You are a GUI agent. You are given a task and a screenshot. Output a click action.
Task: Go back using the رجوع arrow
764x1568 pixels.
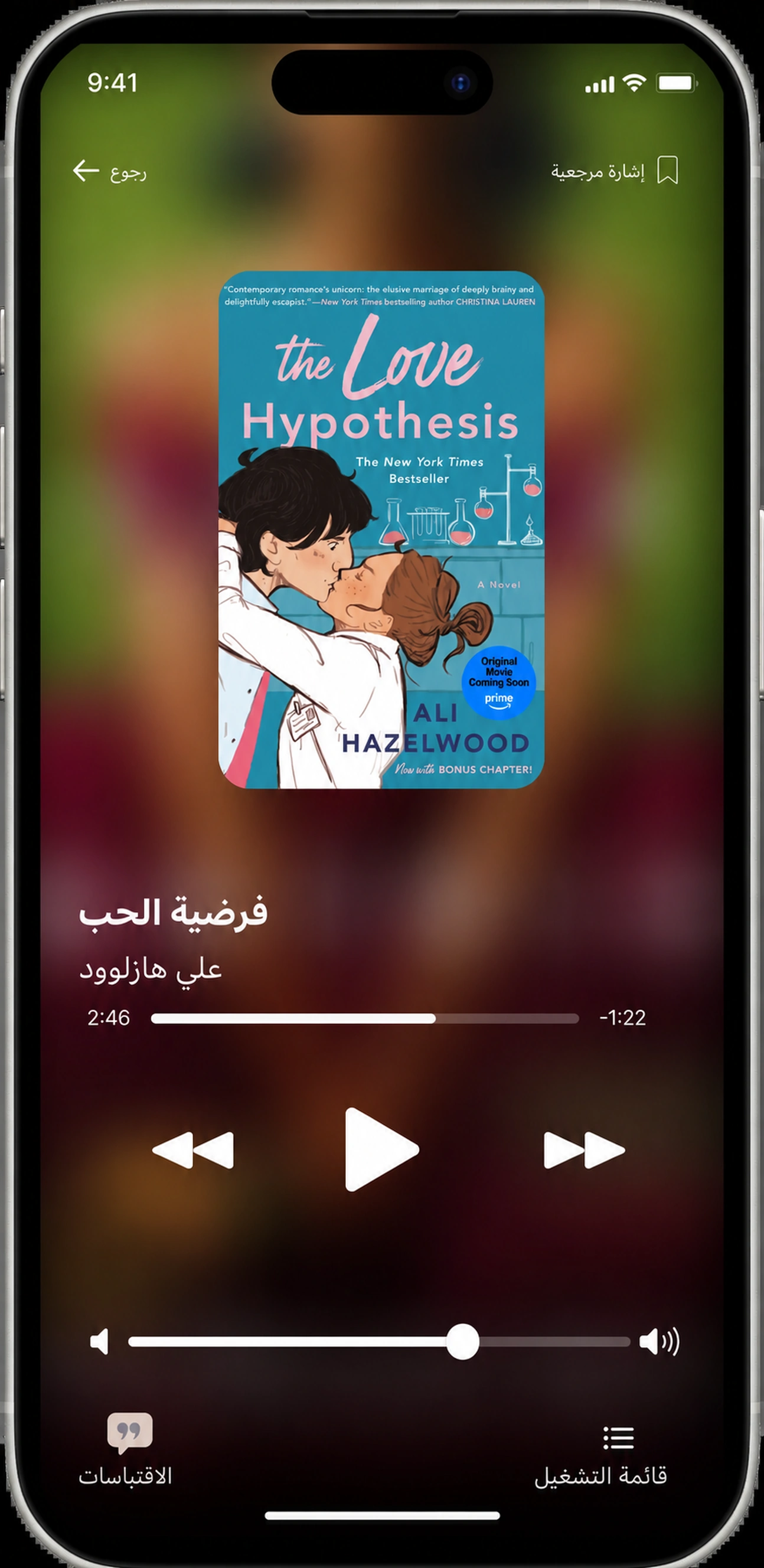click(110, 171)
